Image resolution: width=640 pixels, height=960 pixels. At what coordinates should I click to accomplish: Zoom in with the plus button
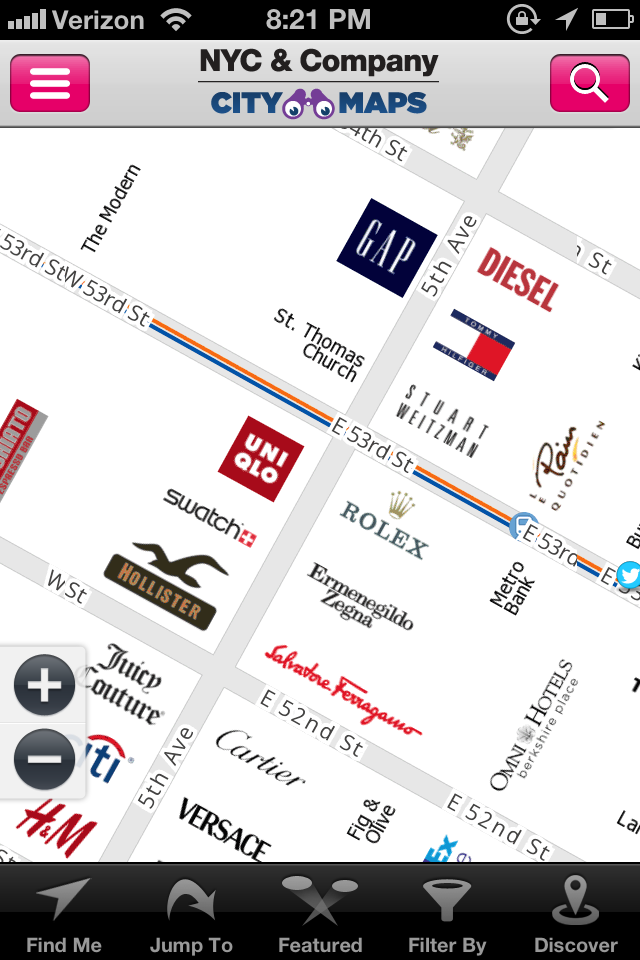pyautogui.click(x=44, y=687)
